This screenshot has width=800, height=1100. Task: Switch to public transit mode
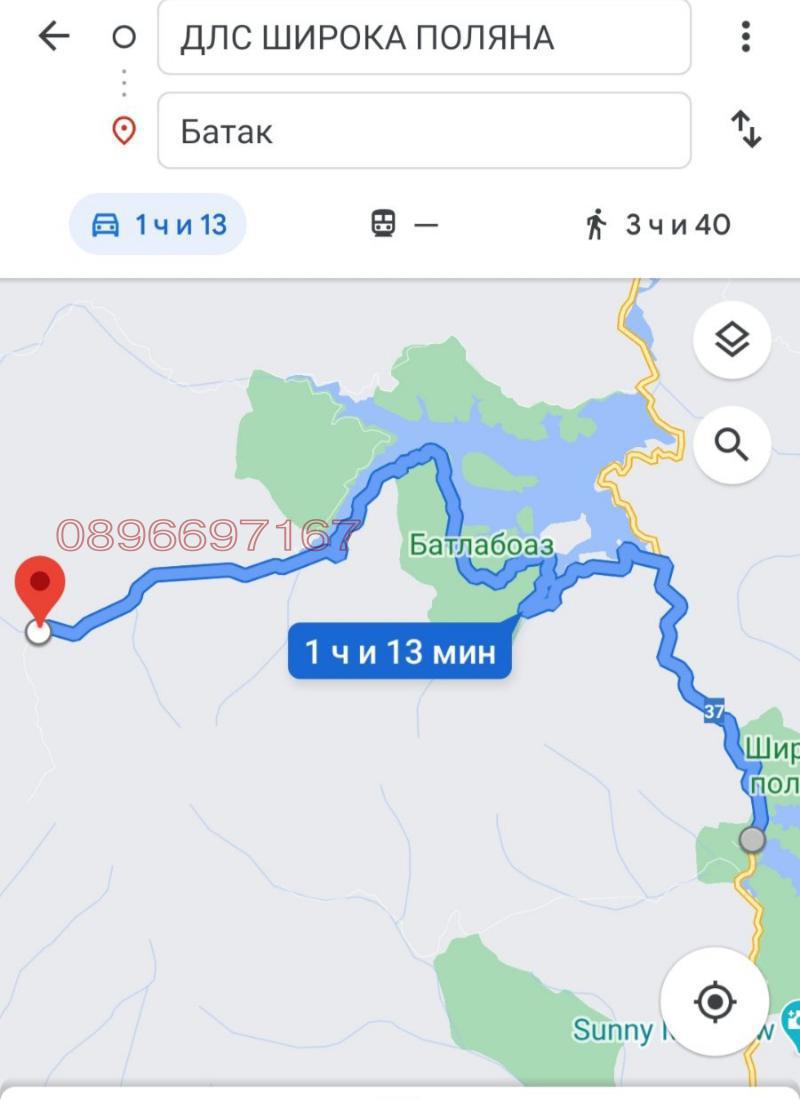pyautogui.click(x=404, y=225)
